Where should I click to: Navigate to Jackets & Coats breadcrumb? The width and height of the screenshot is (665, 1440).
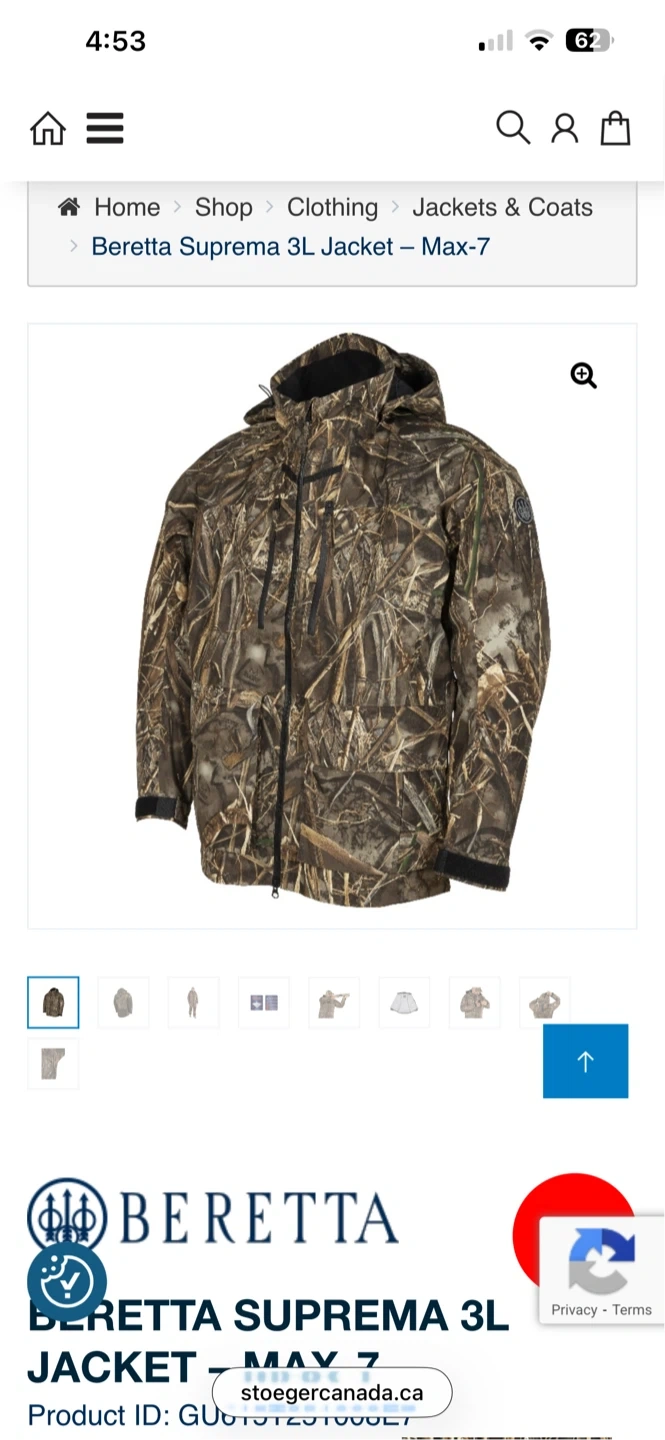pyautogui.click(x=502, y=207)
